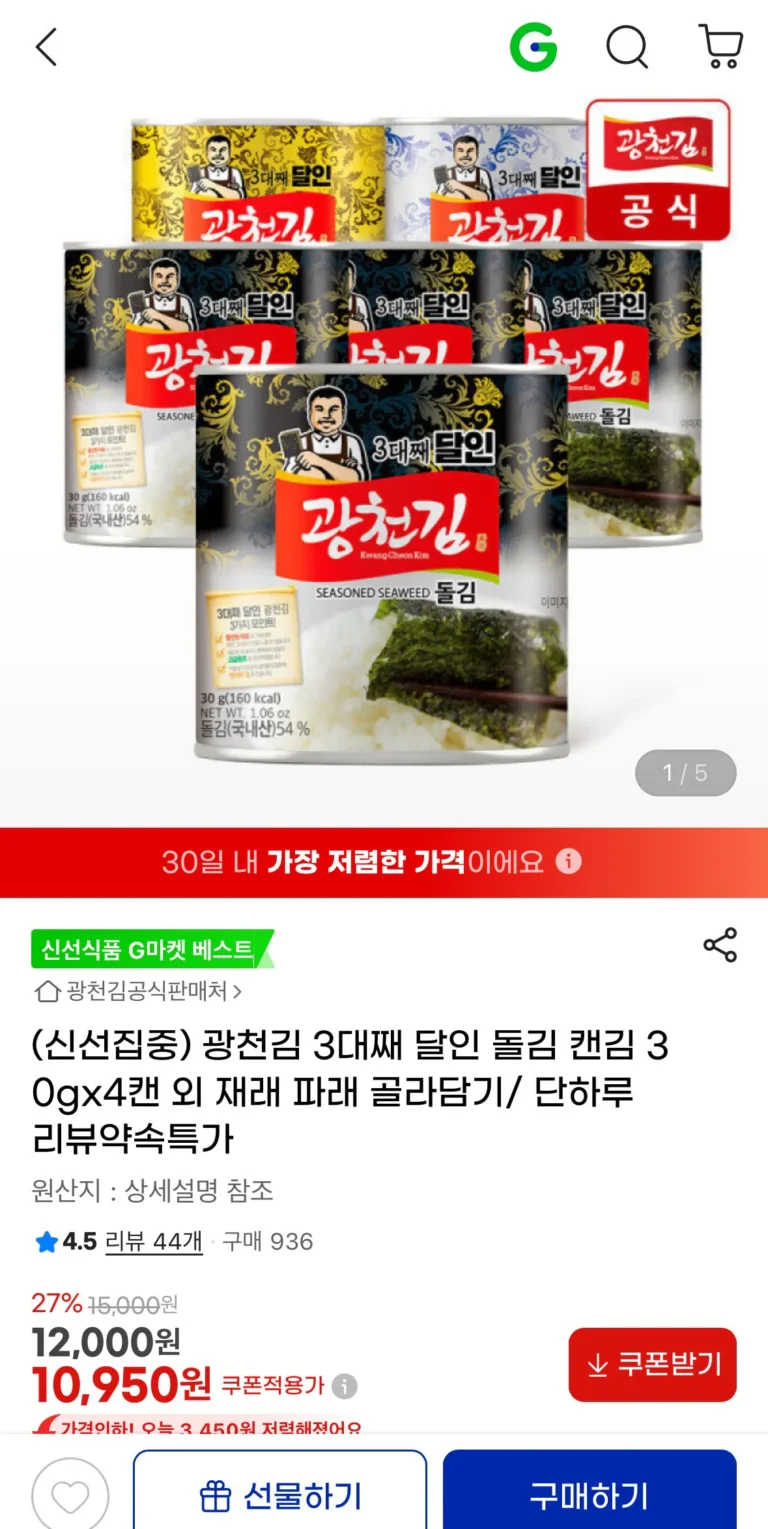Open the Gmarket home logo
768x1529 pixels.
[533, 47]
